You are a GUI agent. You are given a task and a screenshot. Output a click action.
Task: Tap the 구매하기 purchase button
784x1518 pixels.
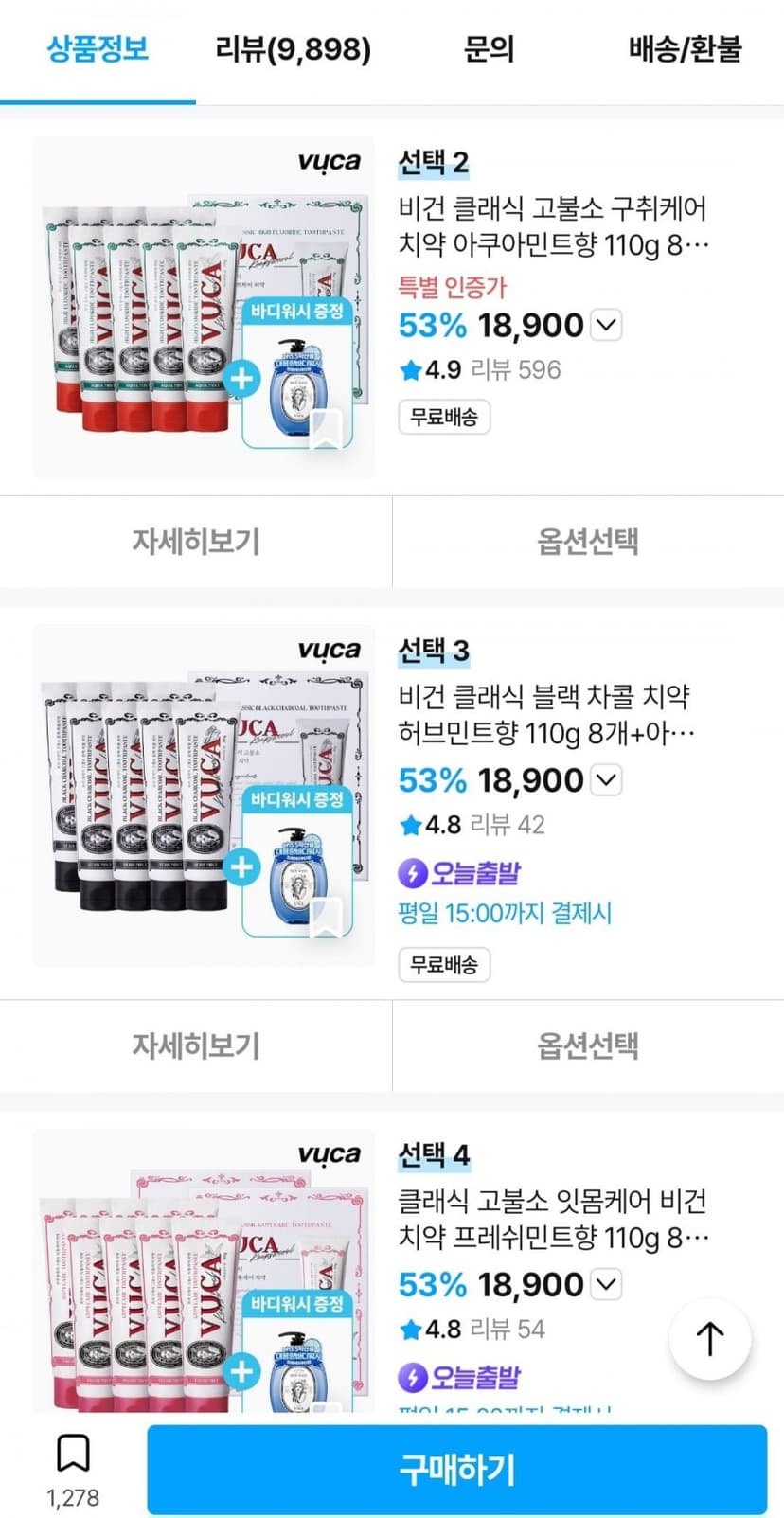pyautogui.click(x=456, y=1470)
